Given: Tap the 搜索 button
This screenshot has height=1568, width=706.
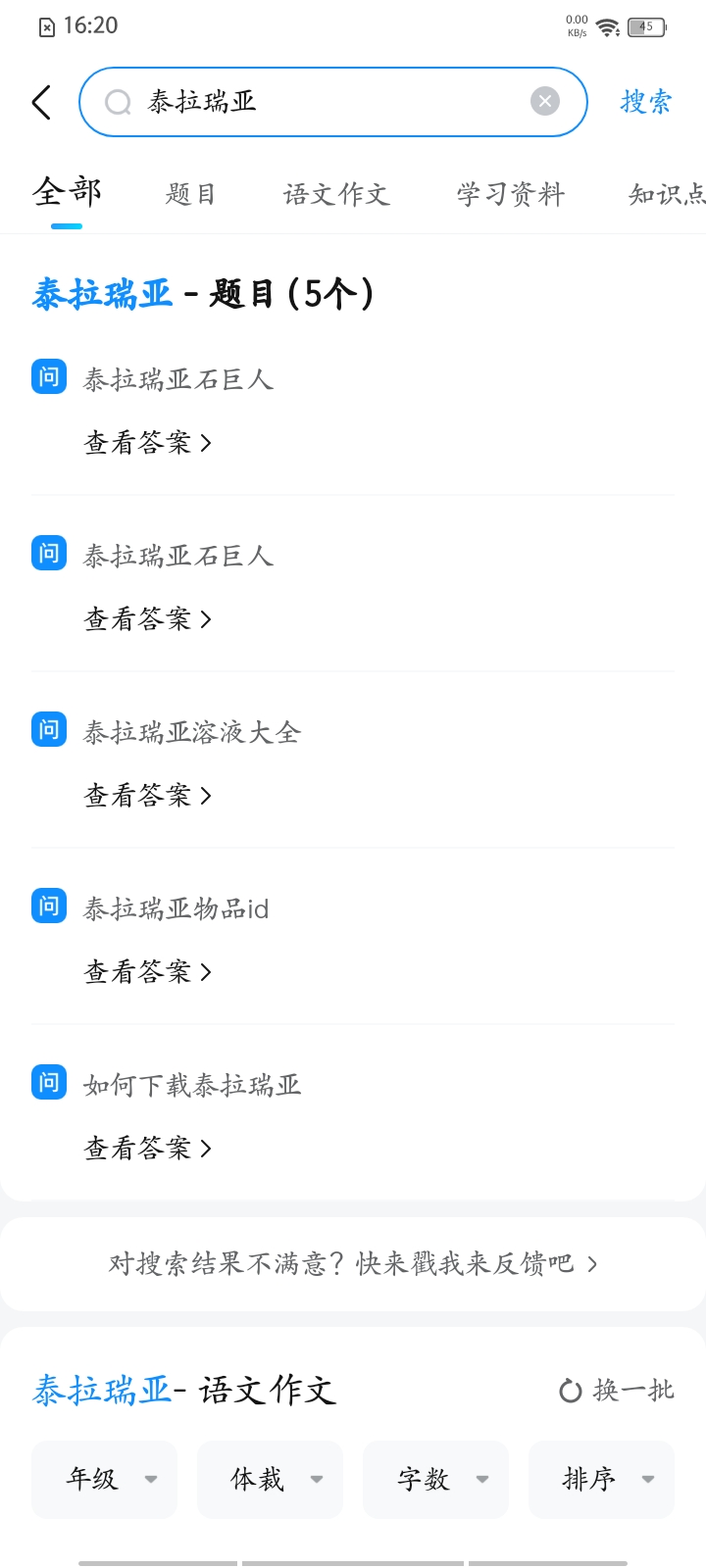Looking at the screenshot, I should pos(646,102).
